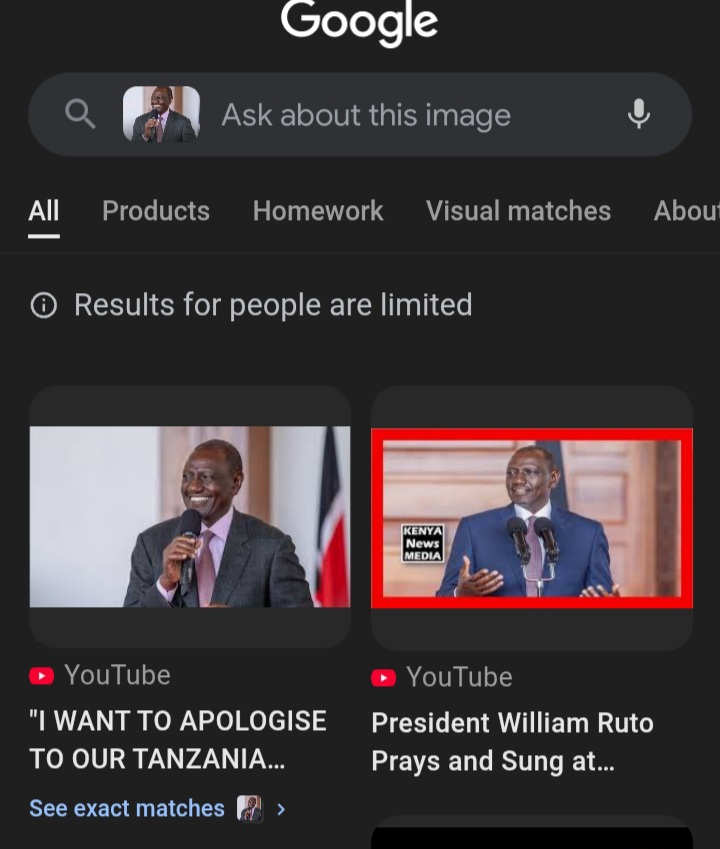This screenshot has width=720, height=849.
Task: Open 'I WANT TO APOLOGISE' YouTube result
Action: 178,739
